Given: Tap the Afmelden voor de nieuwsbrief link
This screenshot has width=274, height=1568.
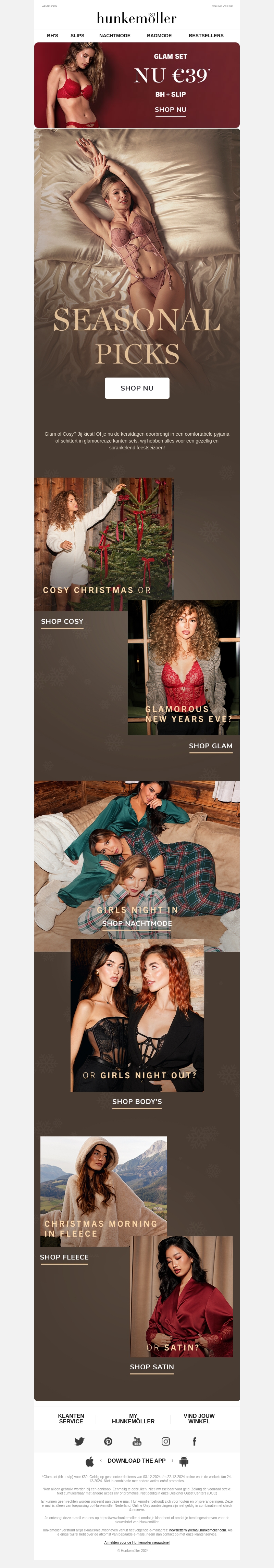Looking at the screenshot, I should [x=137, y=1542].
